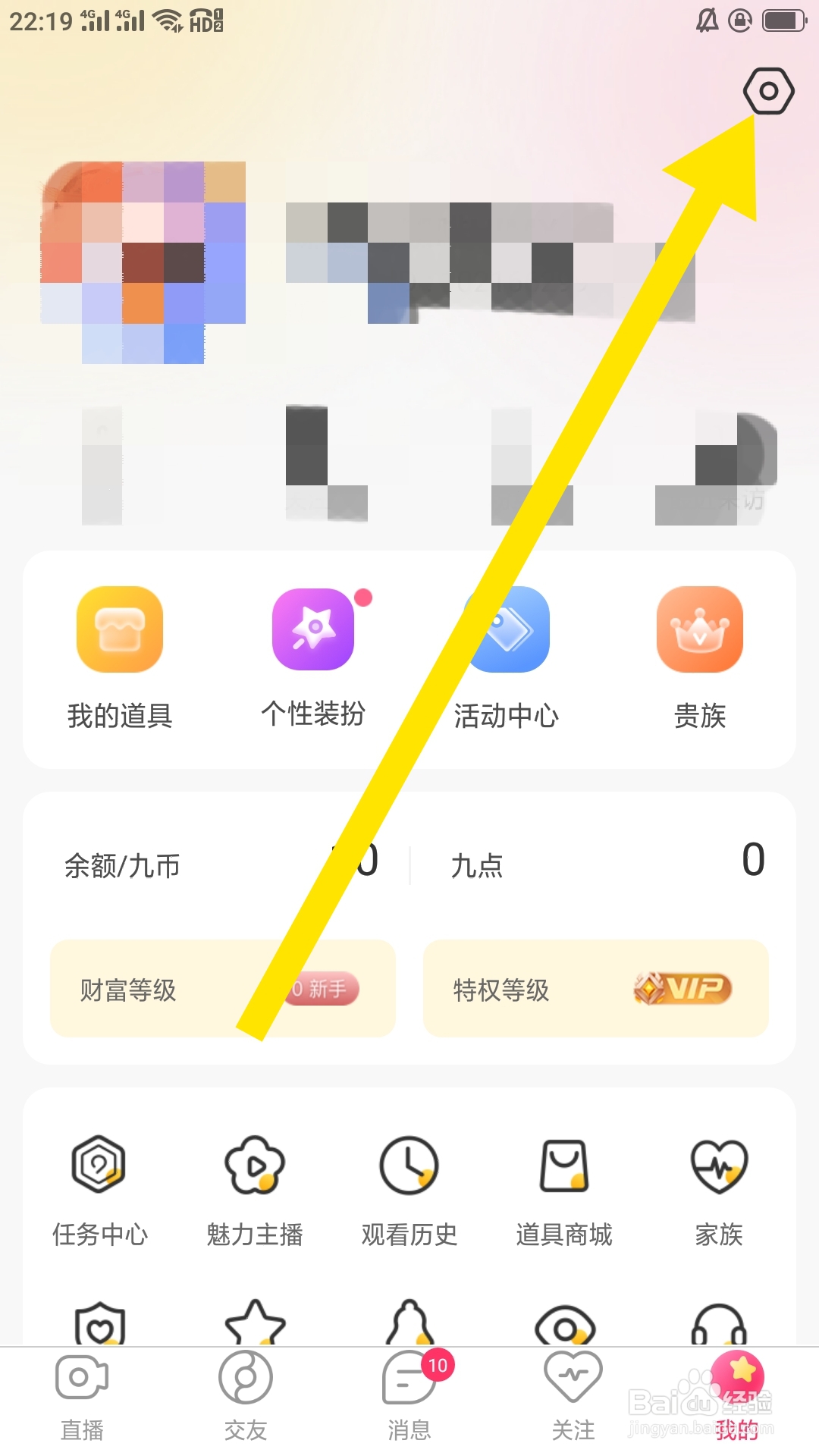The height and width of the screenshot is (1456, 819).
Task: Open the 家族 family heart icon
Action: click(x=717, y=1166)
